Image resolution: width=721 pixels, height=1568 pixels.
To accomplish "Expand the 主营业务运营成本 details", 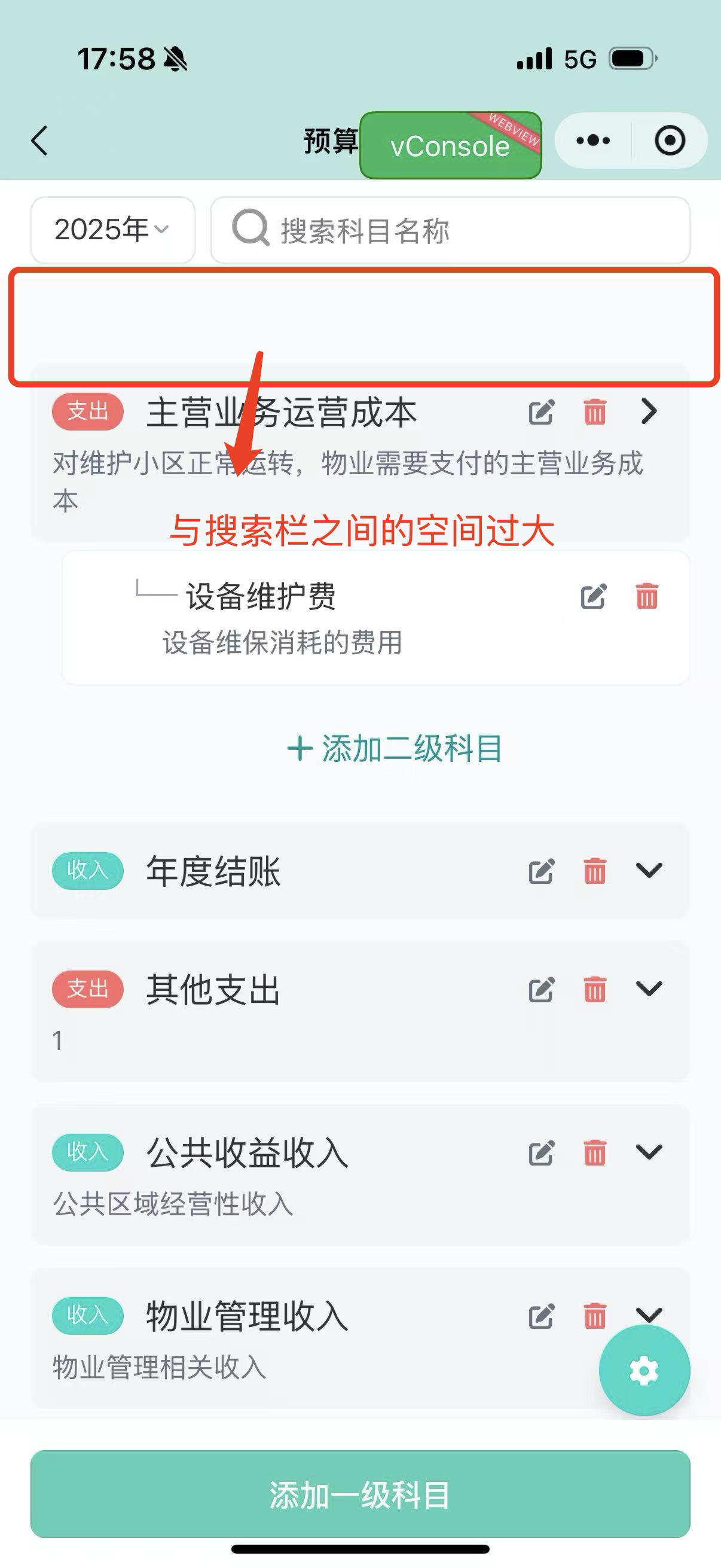I will click(x=647, y=411).
